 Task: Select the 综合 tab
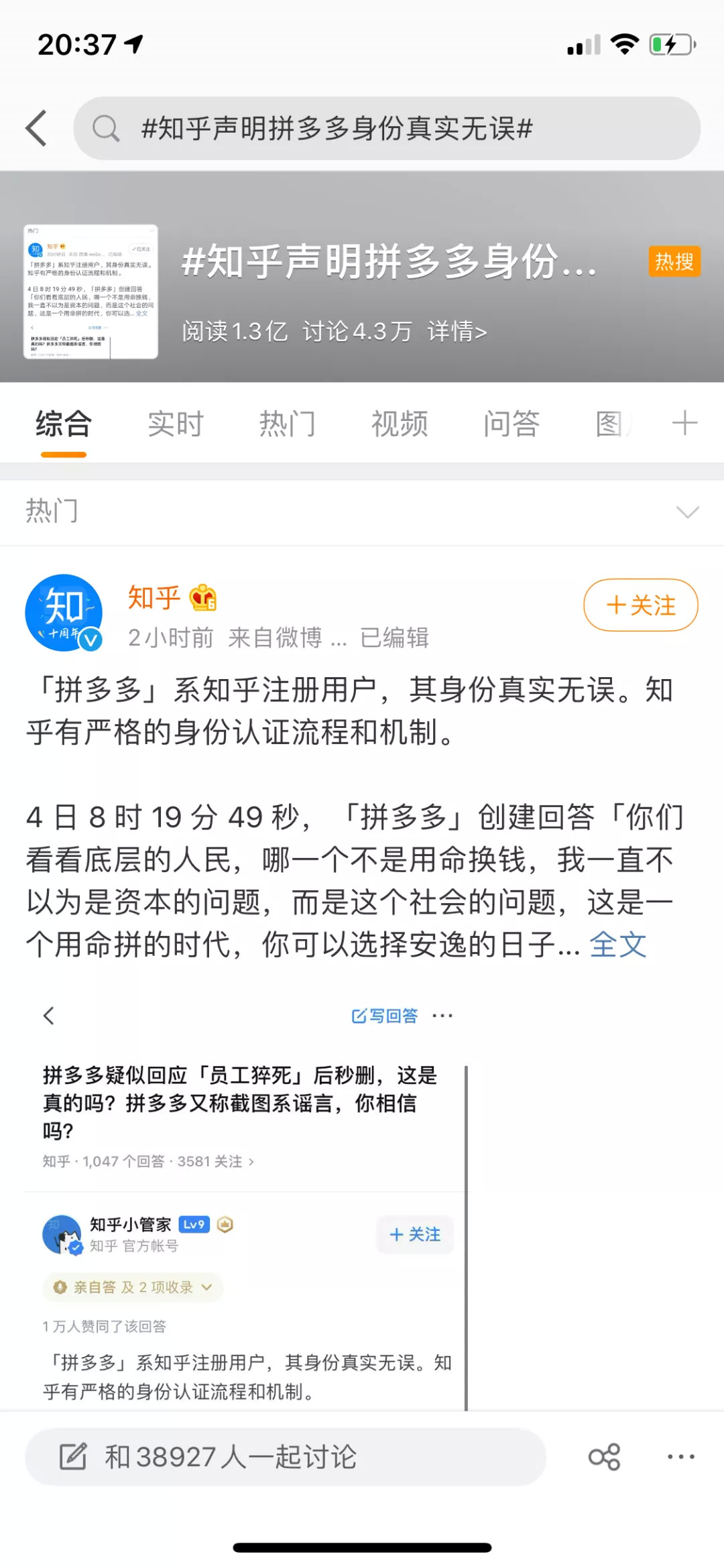pos(64,424)
